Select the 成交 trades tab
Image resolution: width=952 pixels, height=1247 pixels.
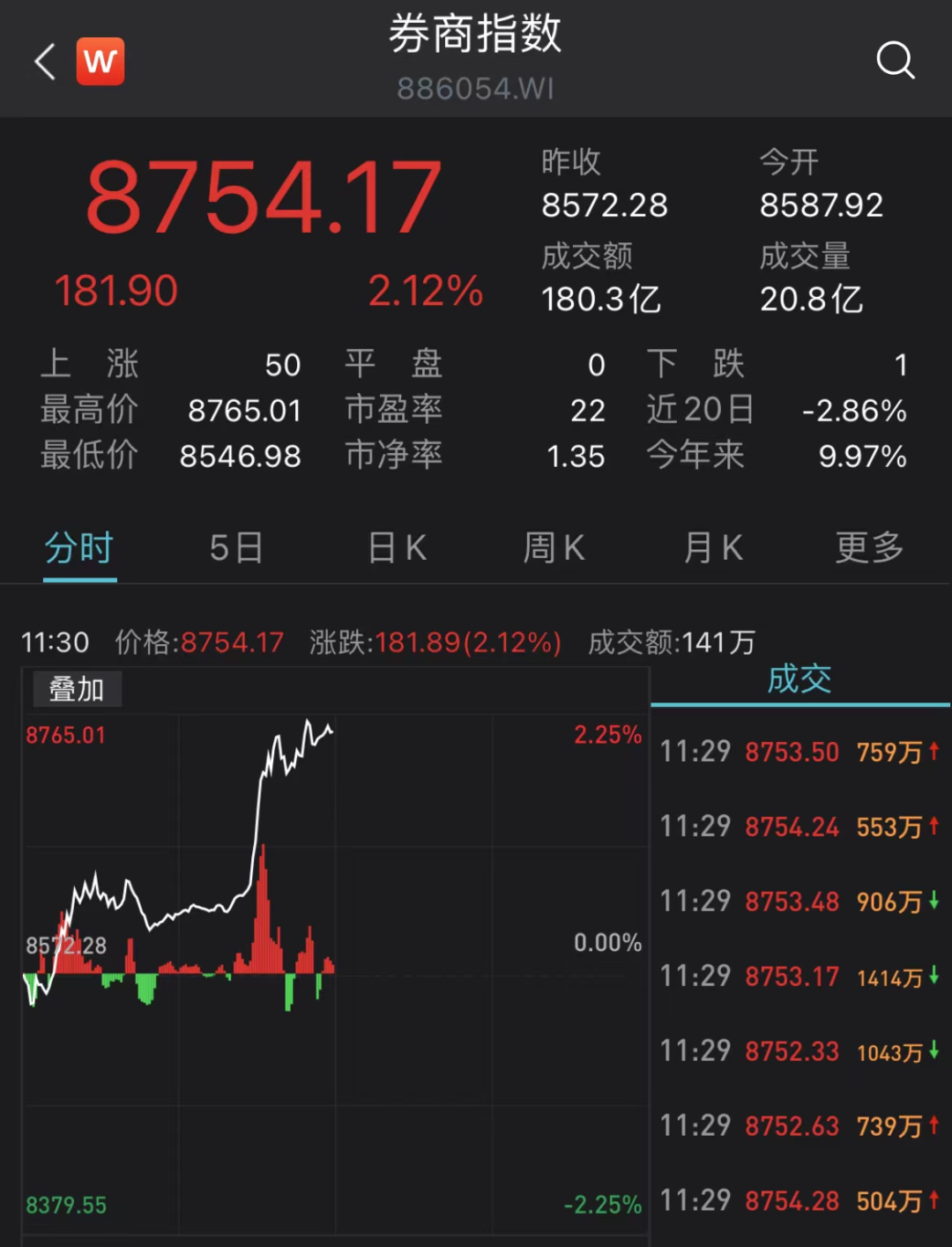[800, 679]
